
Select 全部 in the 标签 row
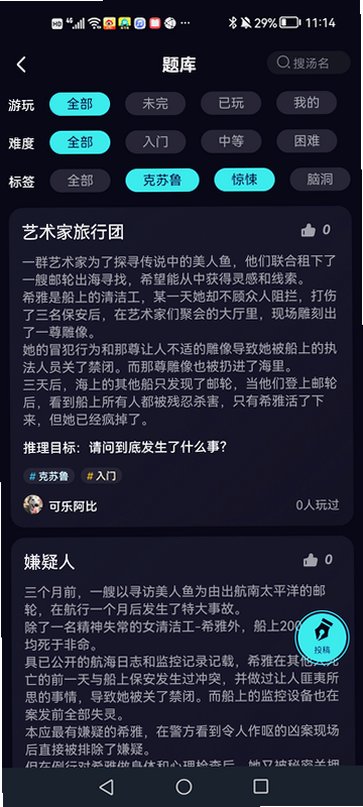[80, 181]
